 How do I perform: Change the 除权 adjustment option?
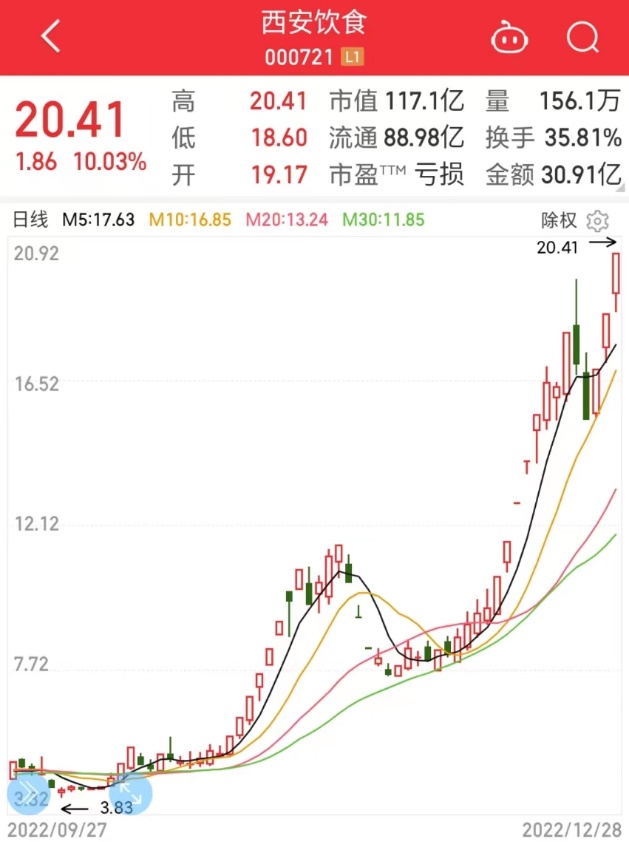559,221
